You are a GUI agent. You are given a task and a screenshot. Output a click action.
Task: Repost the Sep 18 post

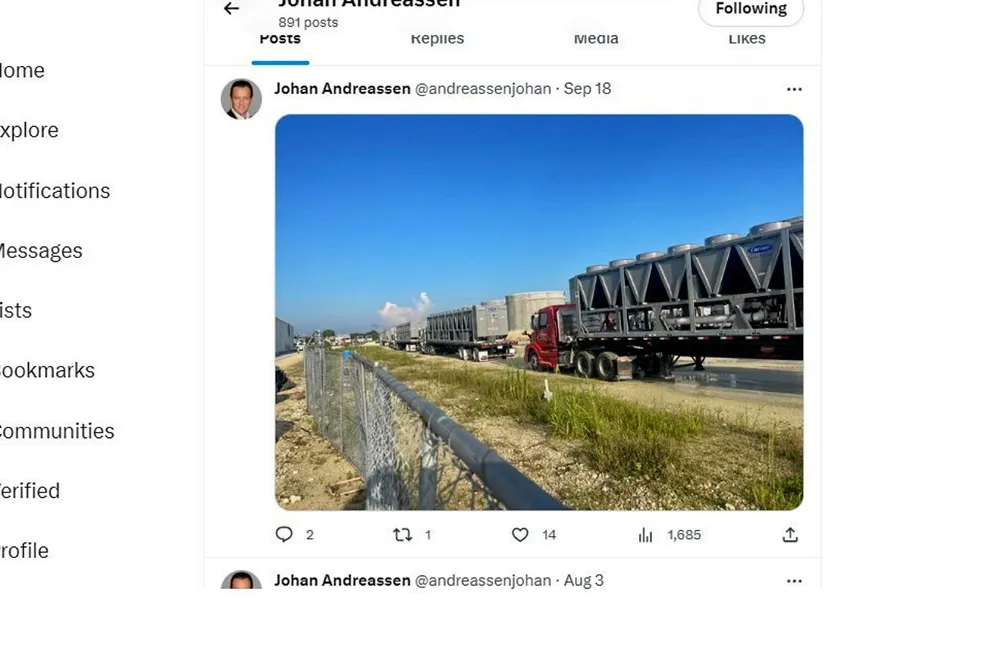pos(403,535)
